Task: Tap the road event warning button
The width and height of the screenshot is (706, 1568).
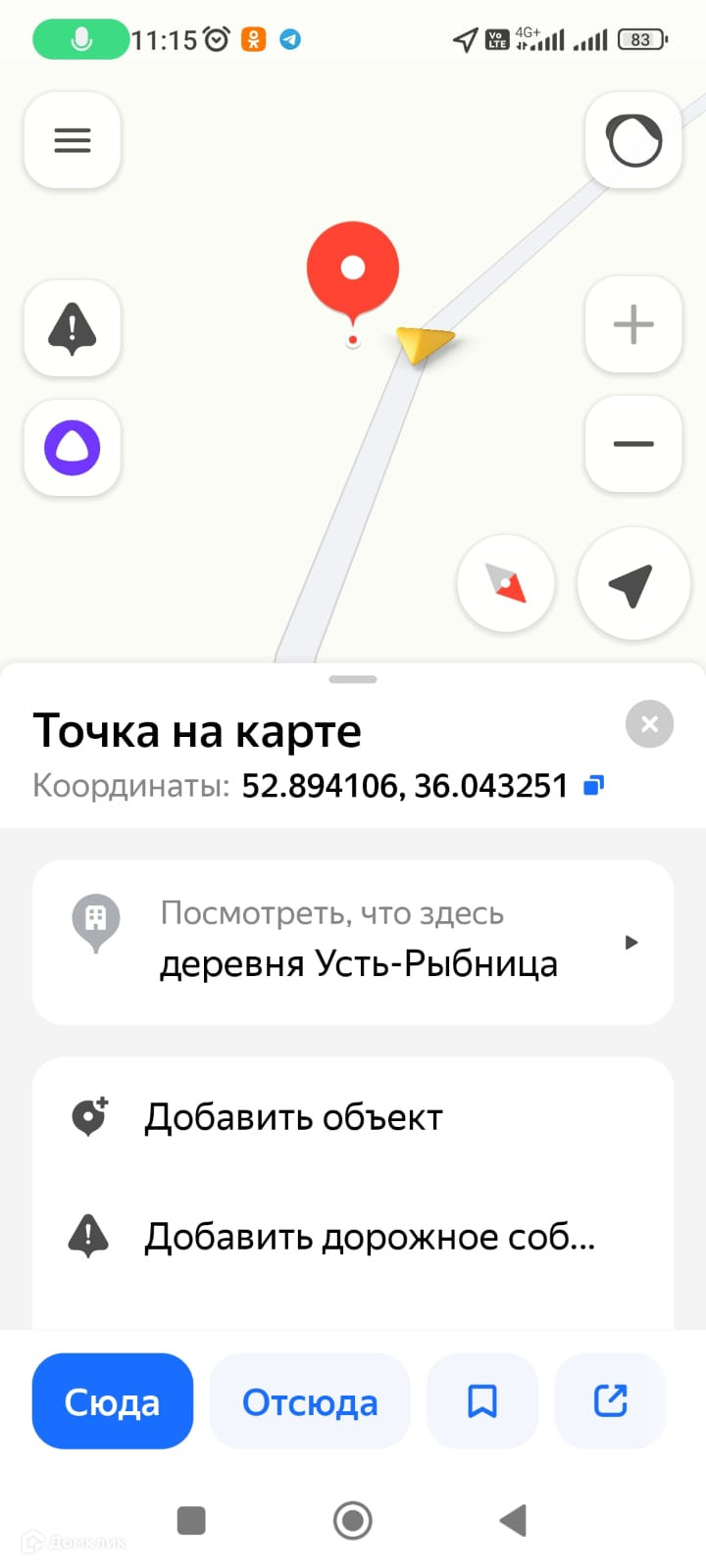Action: 73,327
